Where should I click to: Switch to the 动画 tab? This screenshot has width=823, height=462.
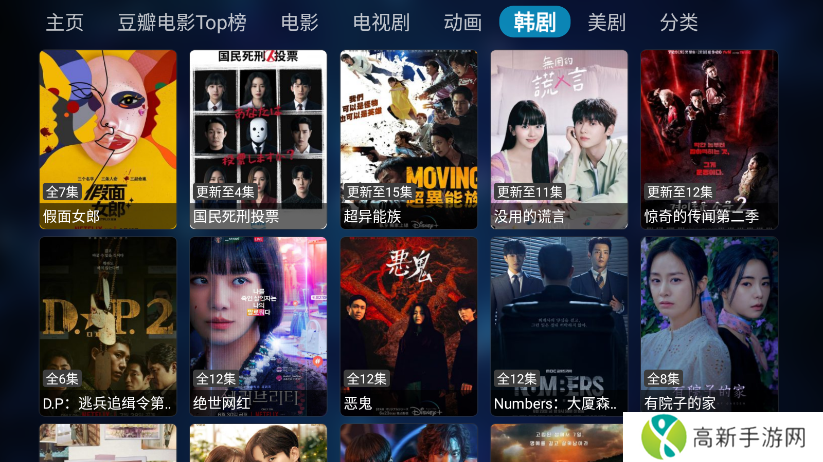462,22
